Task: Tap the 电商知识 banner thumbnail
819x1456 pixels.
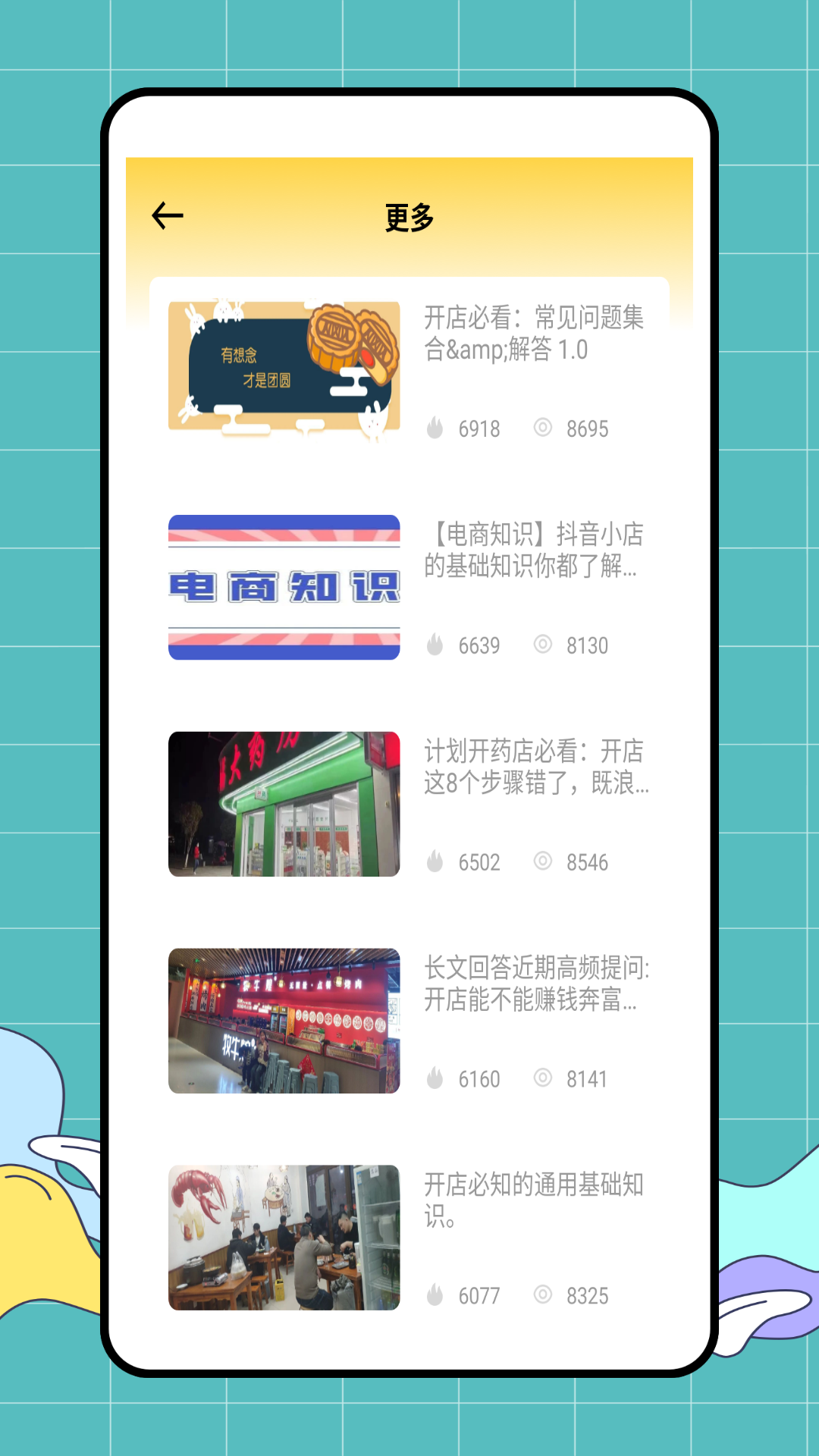Action: (x=283, y=587)
